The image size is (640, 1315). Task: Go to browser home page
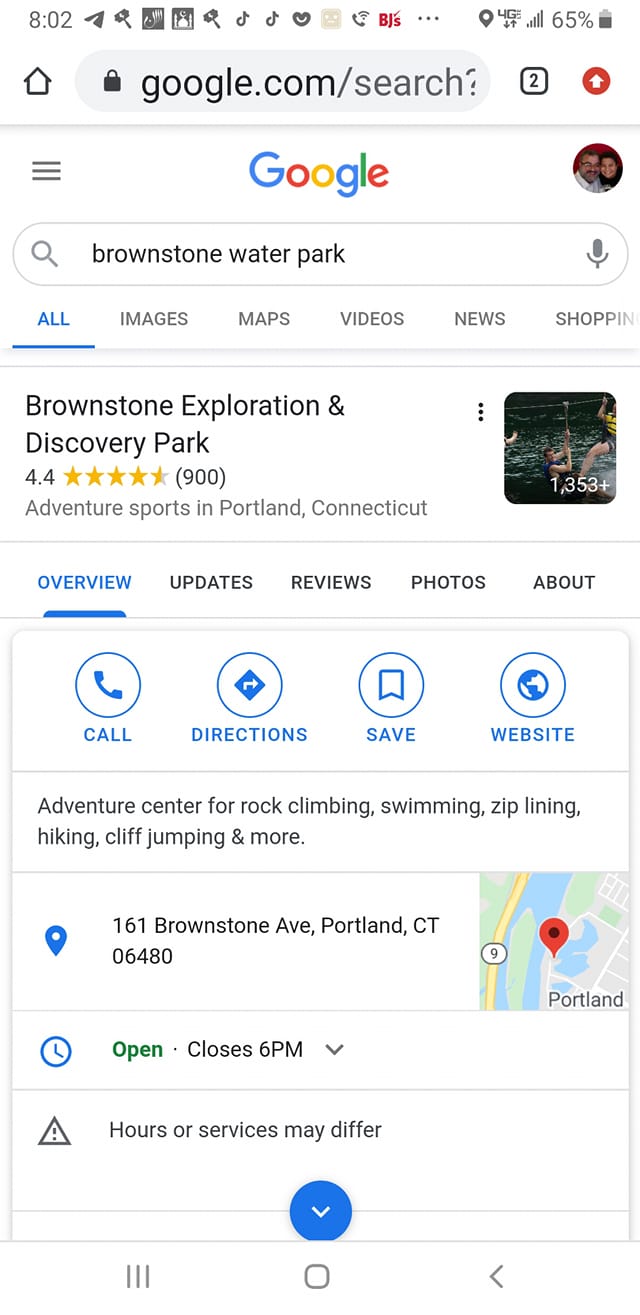pyautogui.click(x=37, y=82)
